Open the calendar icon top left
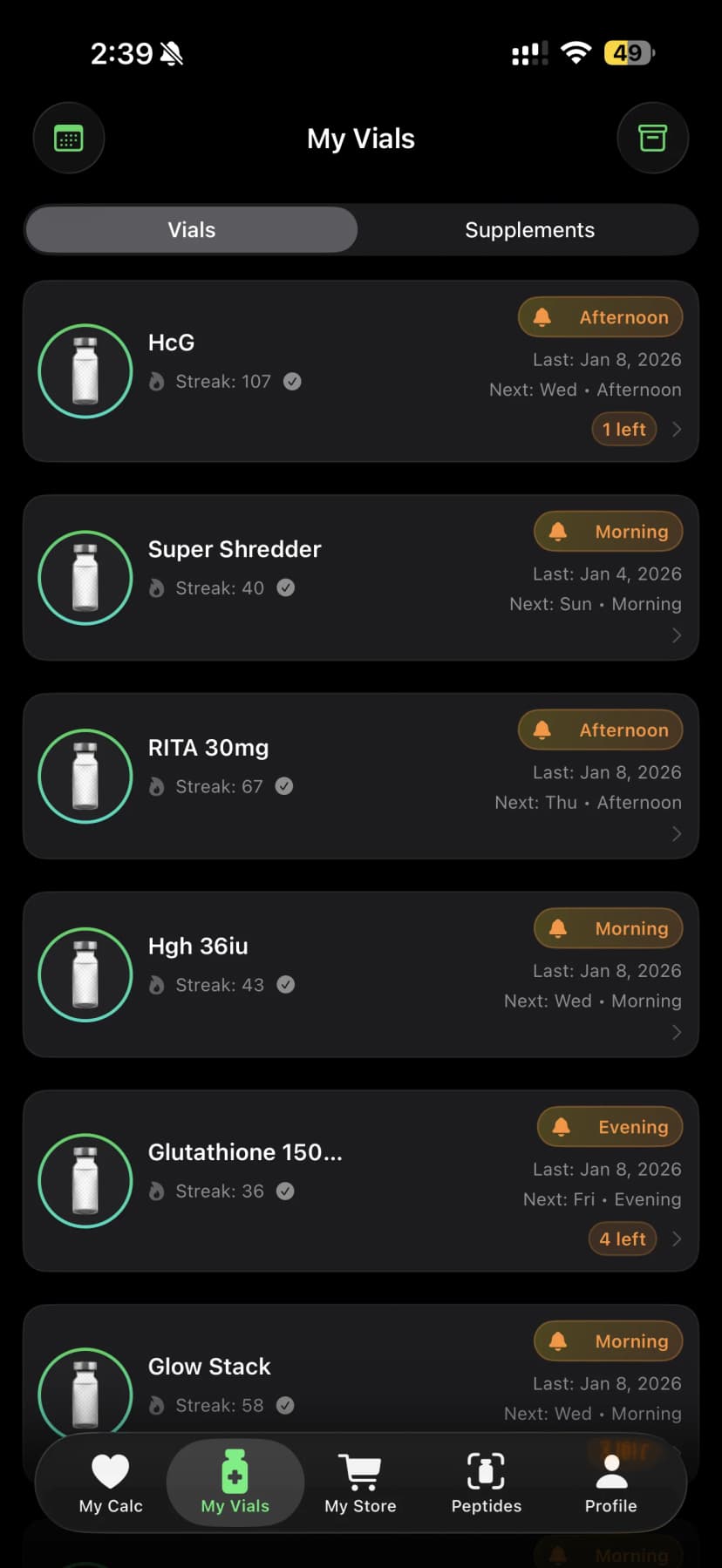This screenshot has height=1568, width=722. 68,138
